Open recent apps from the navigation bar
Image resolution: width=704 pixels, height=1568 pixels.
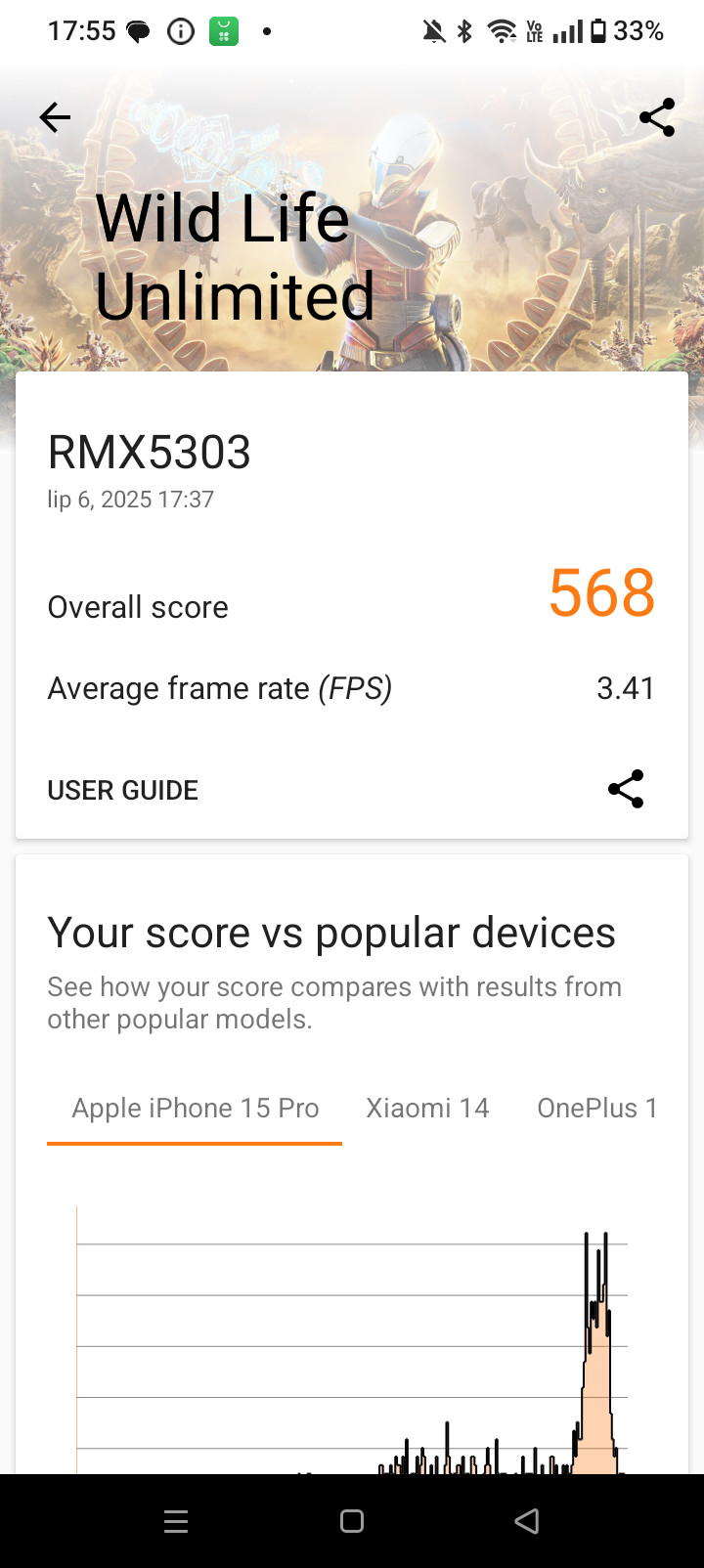(x=176, y=1521)
